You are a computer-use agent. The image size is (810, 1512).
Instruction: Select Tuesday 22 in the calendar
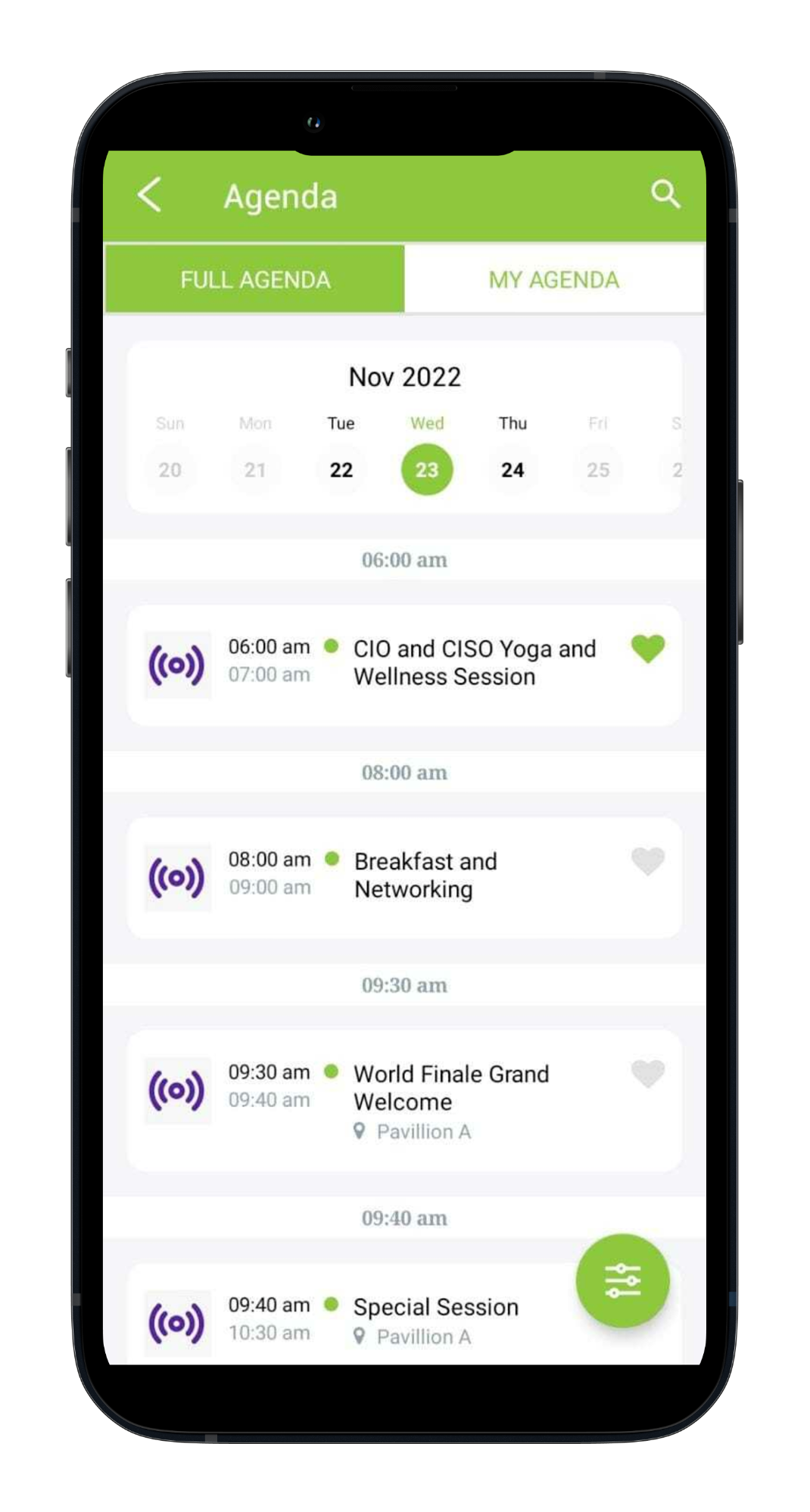tap(341, 470)
